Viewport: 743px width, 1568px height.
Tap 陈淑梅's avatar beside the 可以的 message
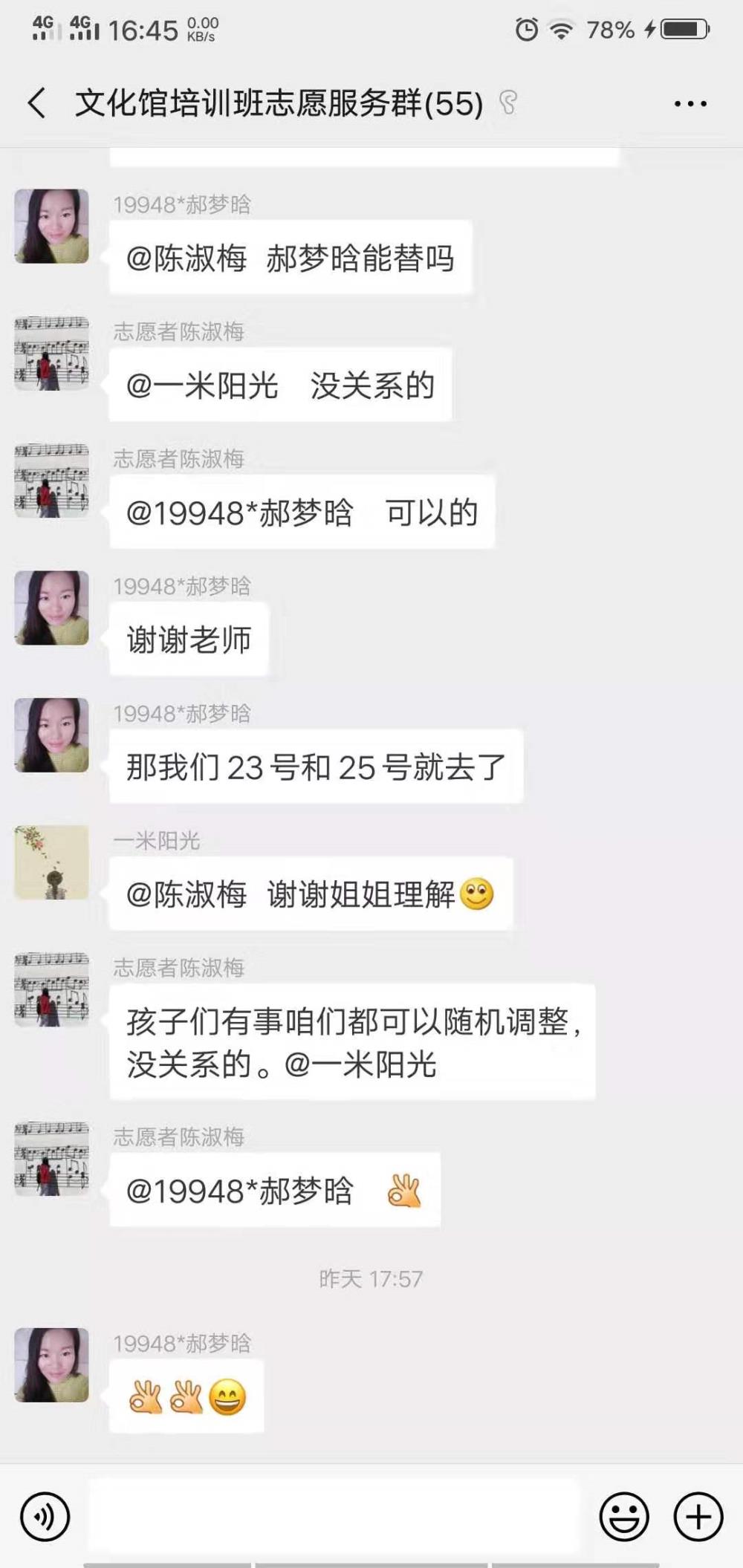(x=52, y=481)
